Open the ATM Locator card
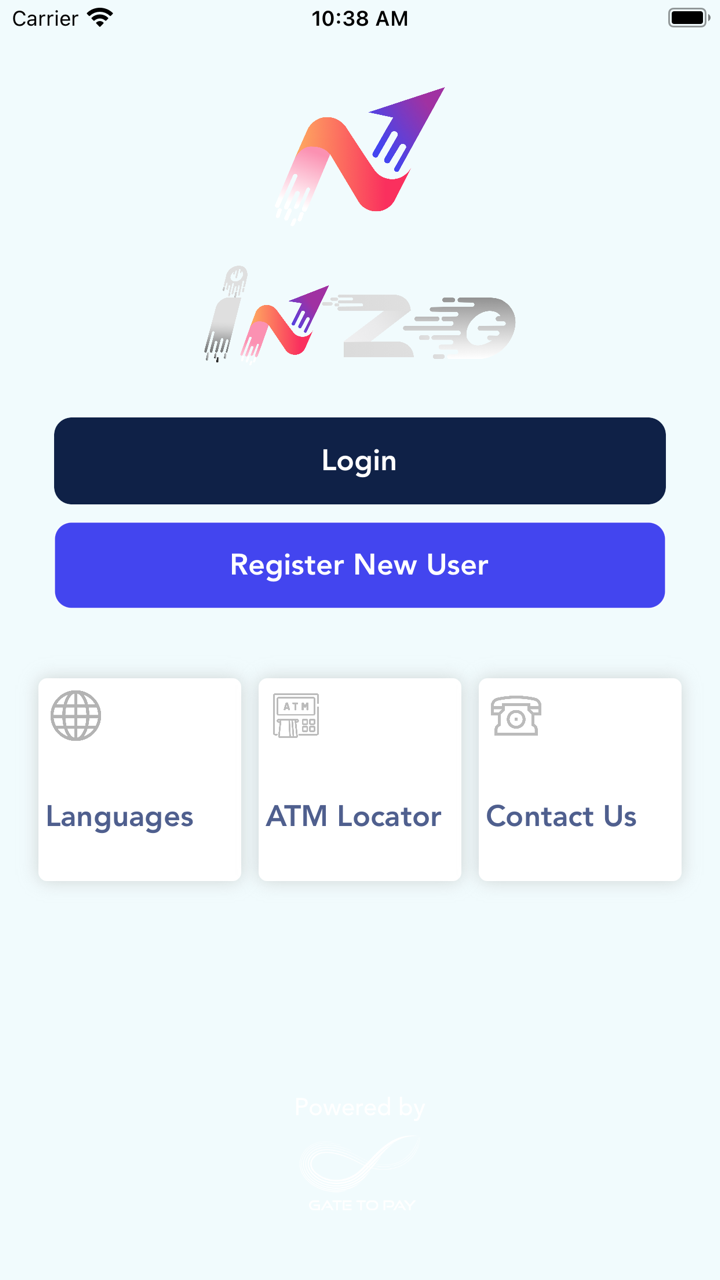The height and width of the screenshot is (1280, 720). tap(360, 780)
